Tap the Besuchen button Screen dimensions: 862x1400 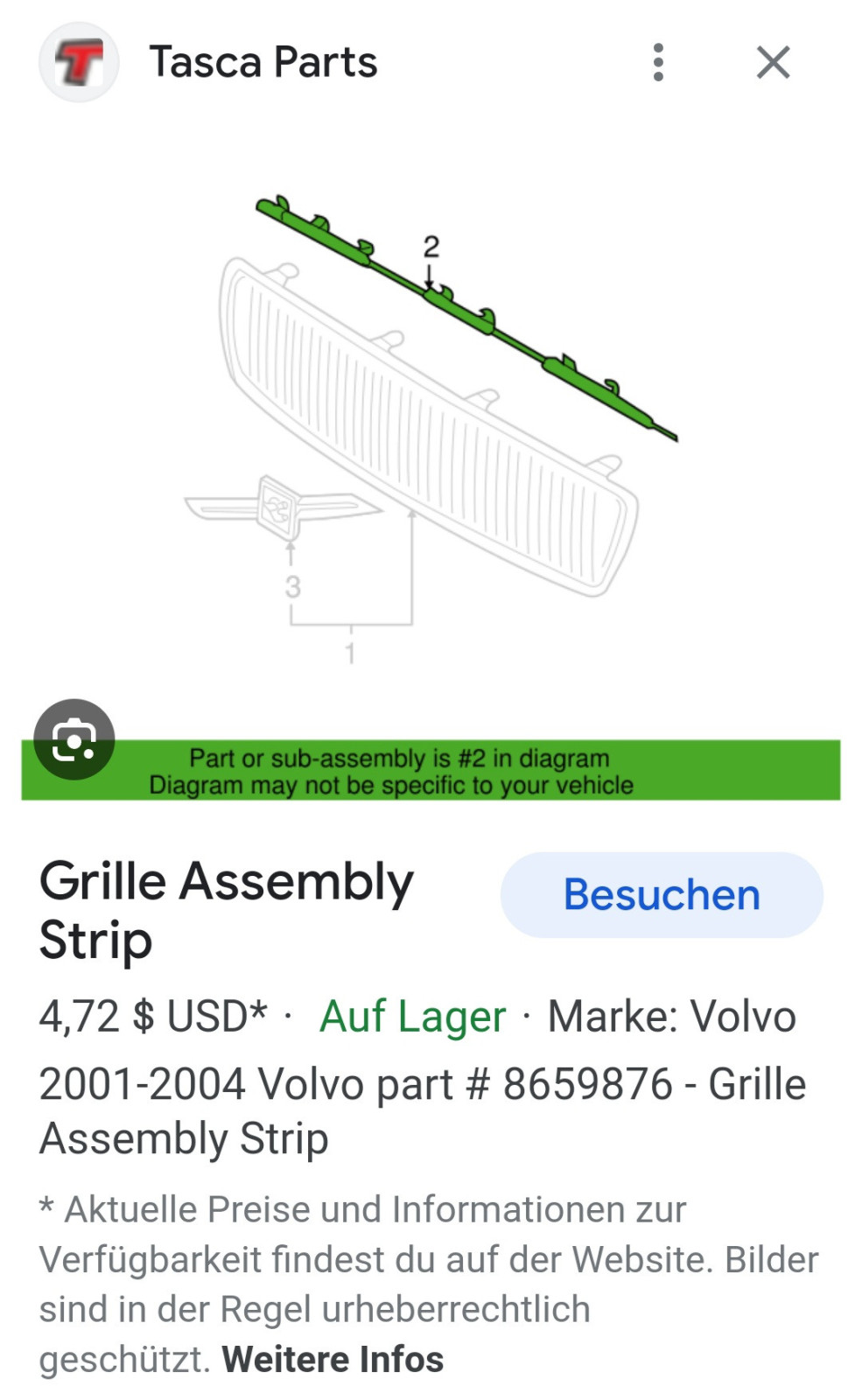[661, 895]
